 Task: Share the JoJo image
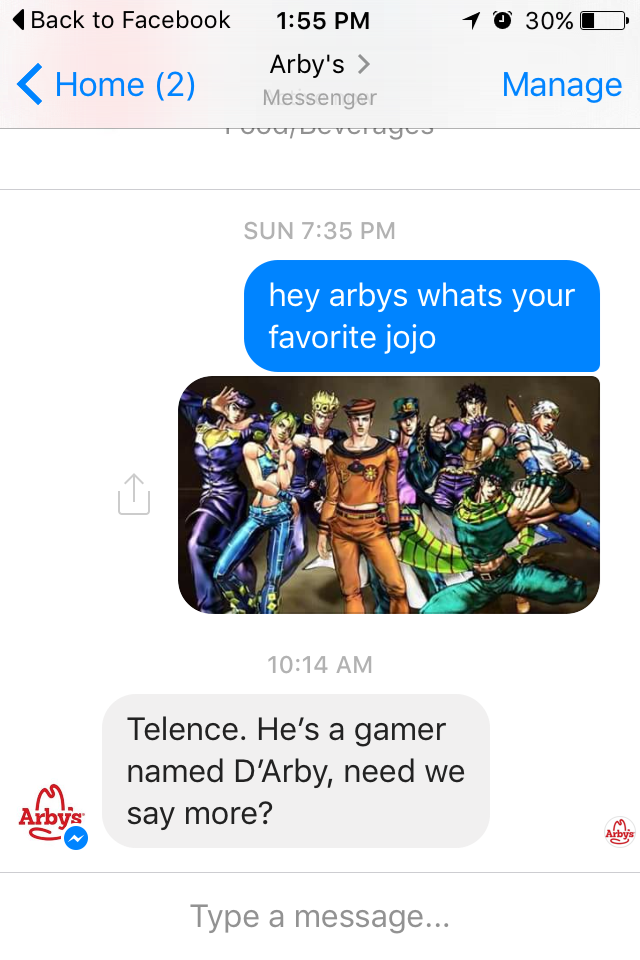pyautogui.click(x=134, y=495)
